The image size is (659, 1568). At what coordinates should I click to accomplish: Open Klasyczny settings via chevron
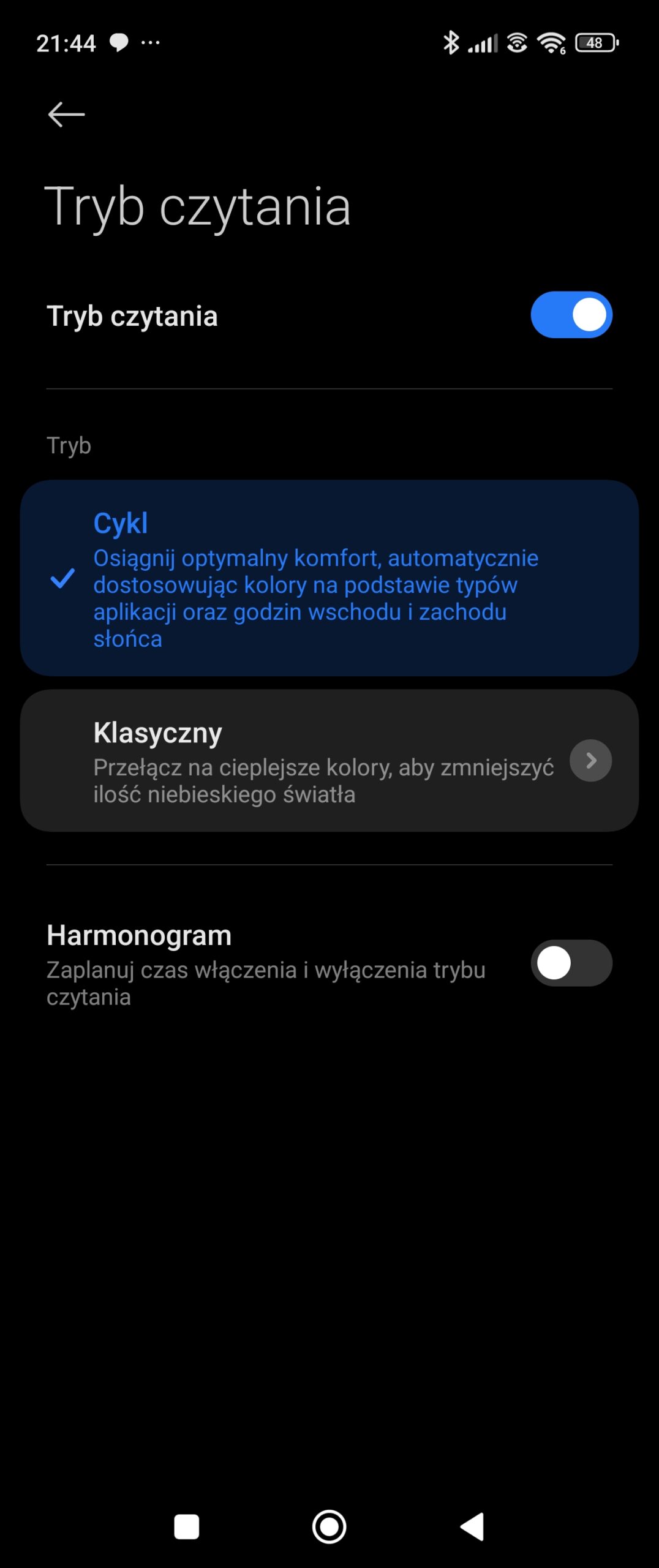(590, 760)
